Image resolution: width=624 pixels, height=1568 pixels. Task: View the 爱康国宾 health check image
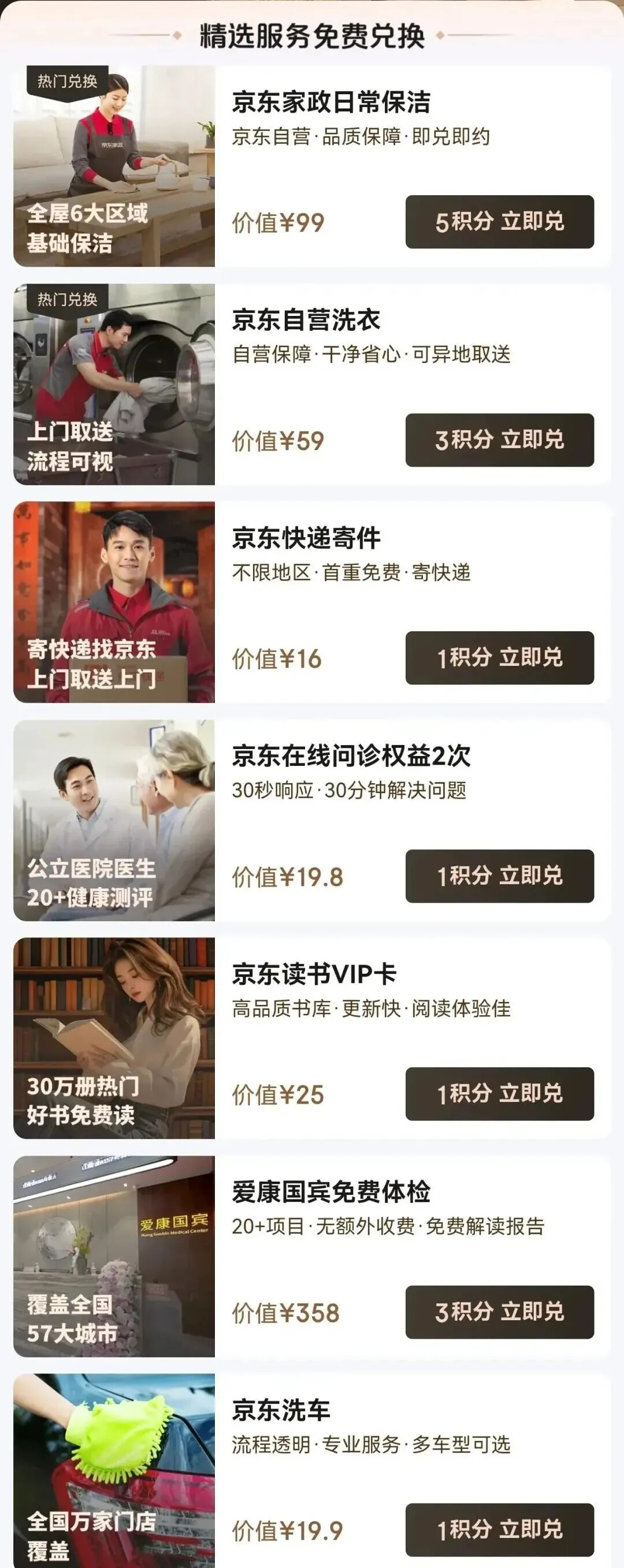114,1255
